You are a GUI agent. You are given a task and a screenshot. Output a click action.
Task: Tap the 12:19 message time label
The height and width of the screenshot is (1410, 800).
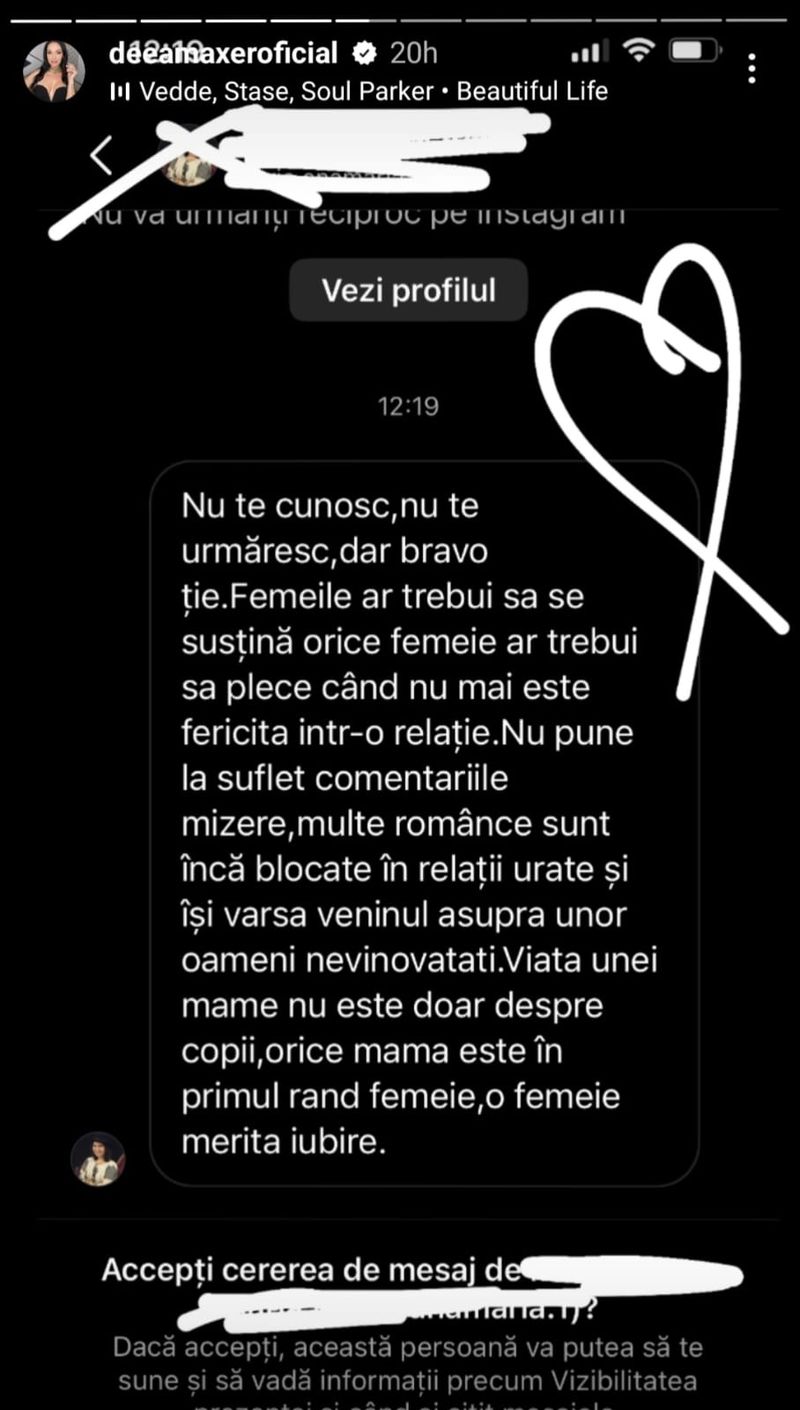click(407, 406)
